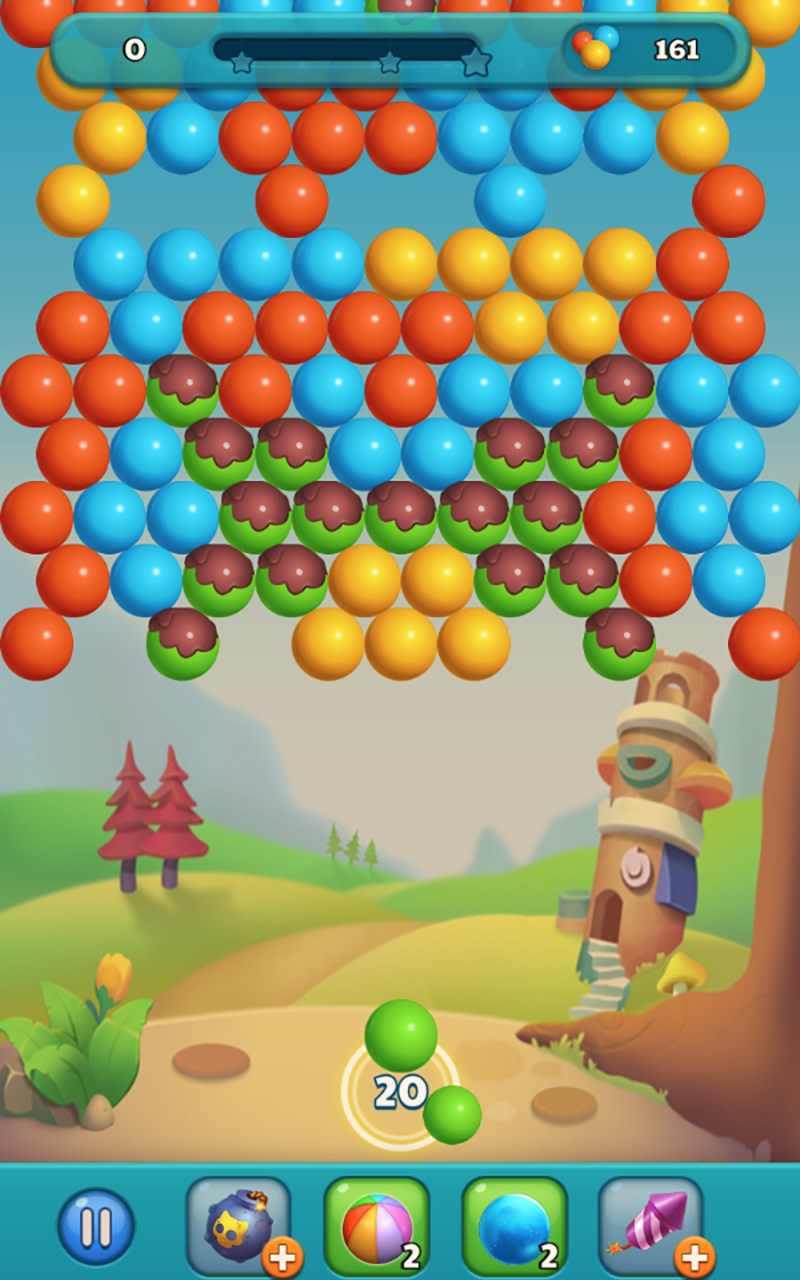Use the rainbow ball booster
The width and height of the screenshot is (800, 1280).
pos(377,1226)
